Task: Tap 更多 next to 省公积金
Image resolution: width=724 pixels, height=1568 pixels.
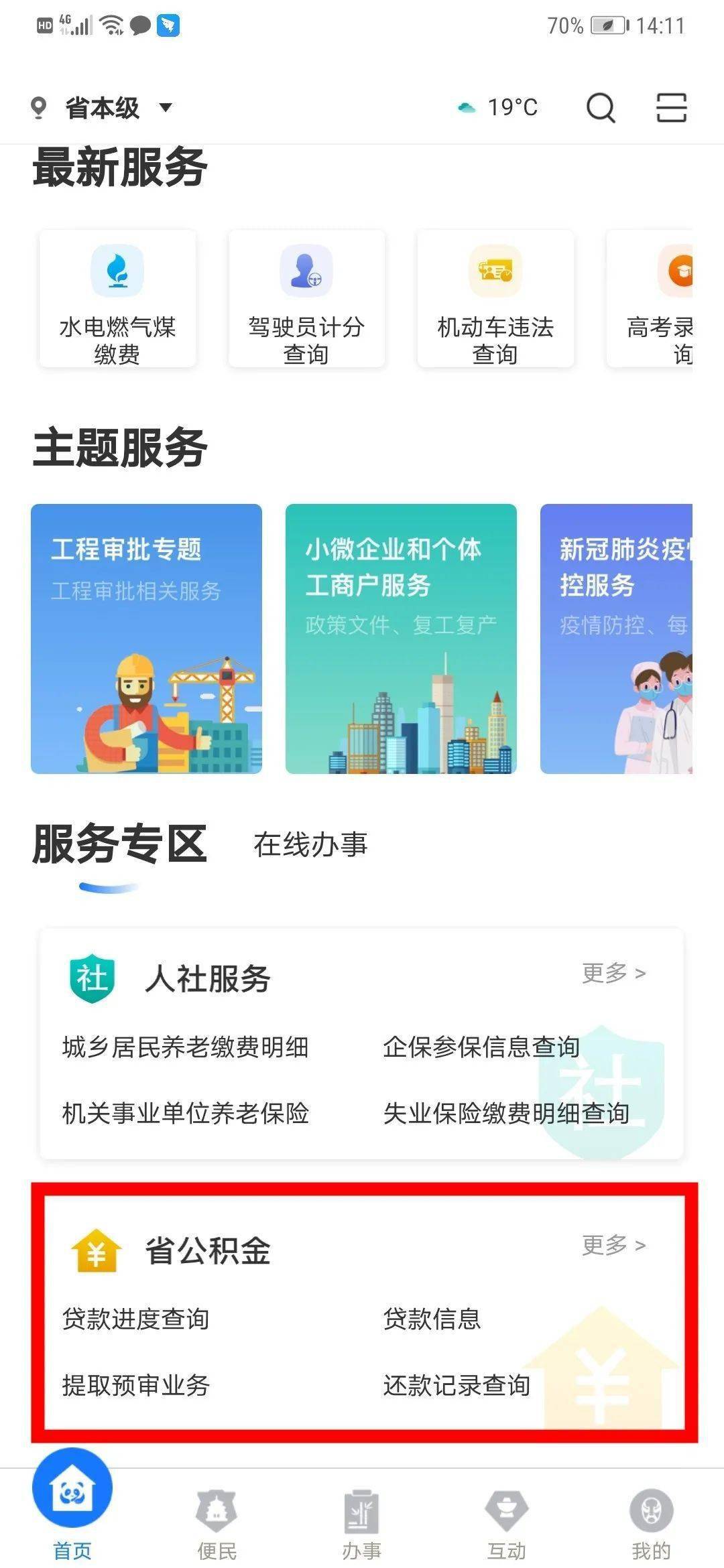Action: coord(614,1245)
